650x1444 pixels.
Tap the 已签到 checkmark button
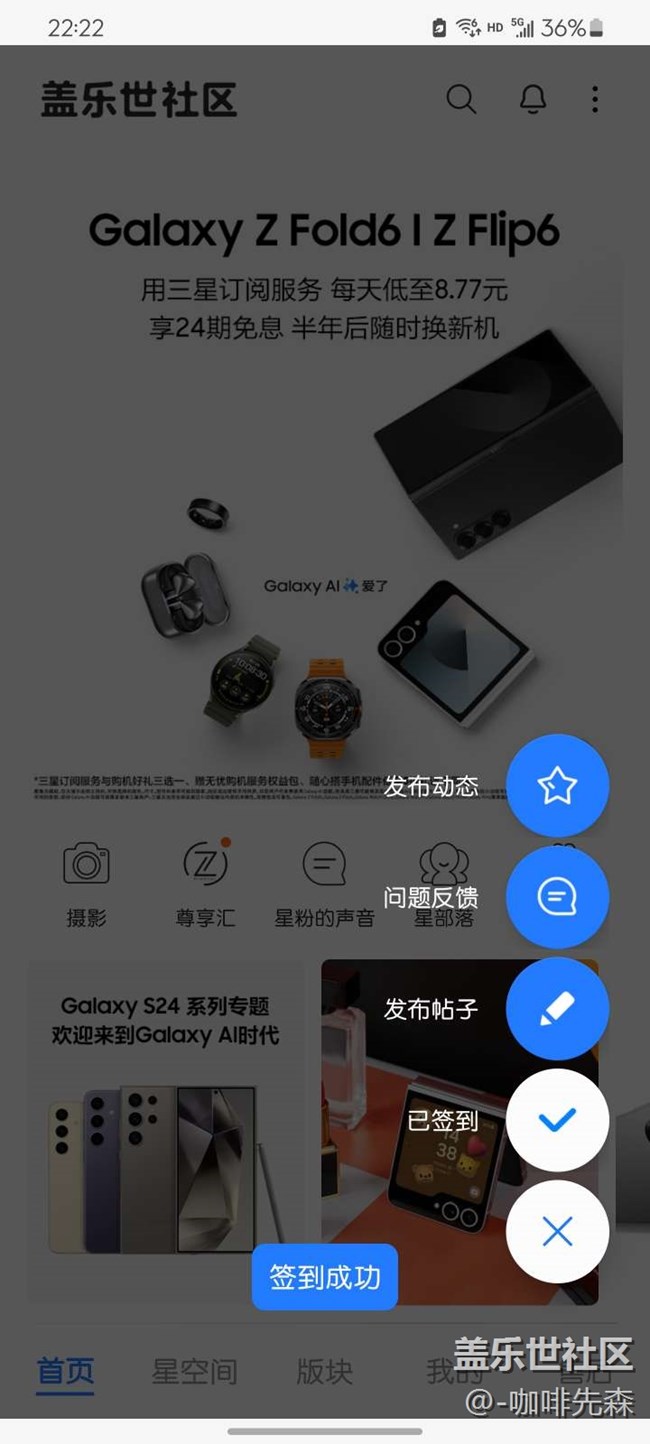coord(557,1120)
